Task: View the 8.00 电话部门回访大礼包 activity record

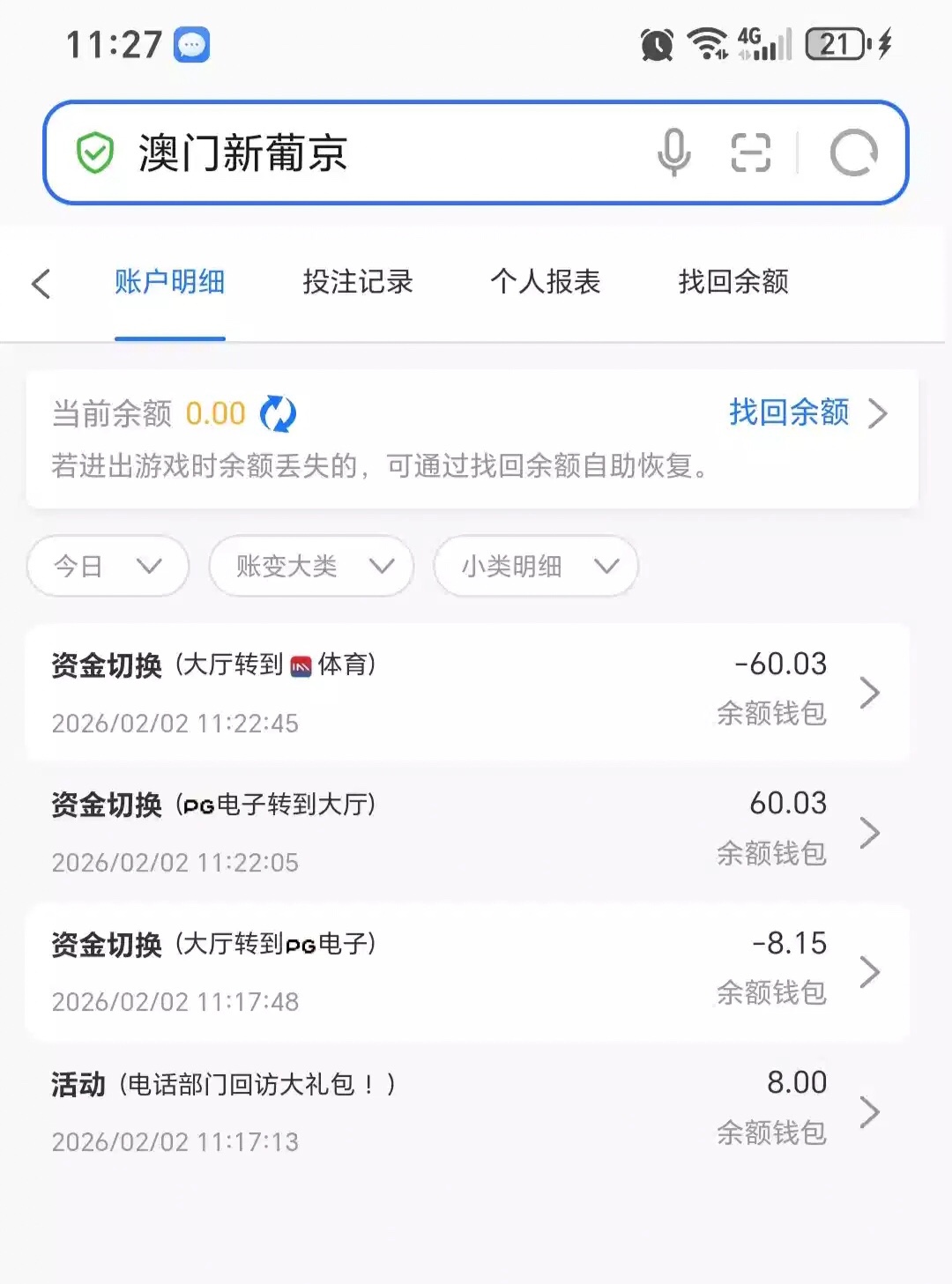Action: point(467,1111)
